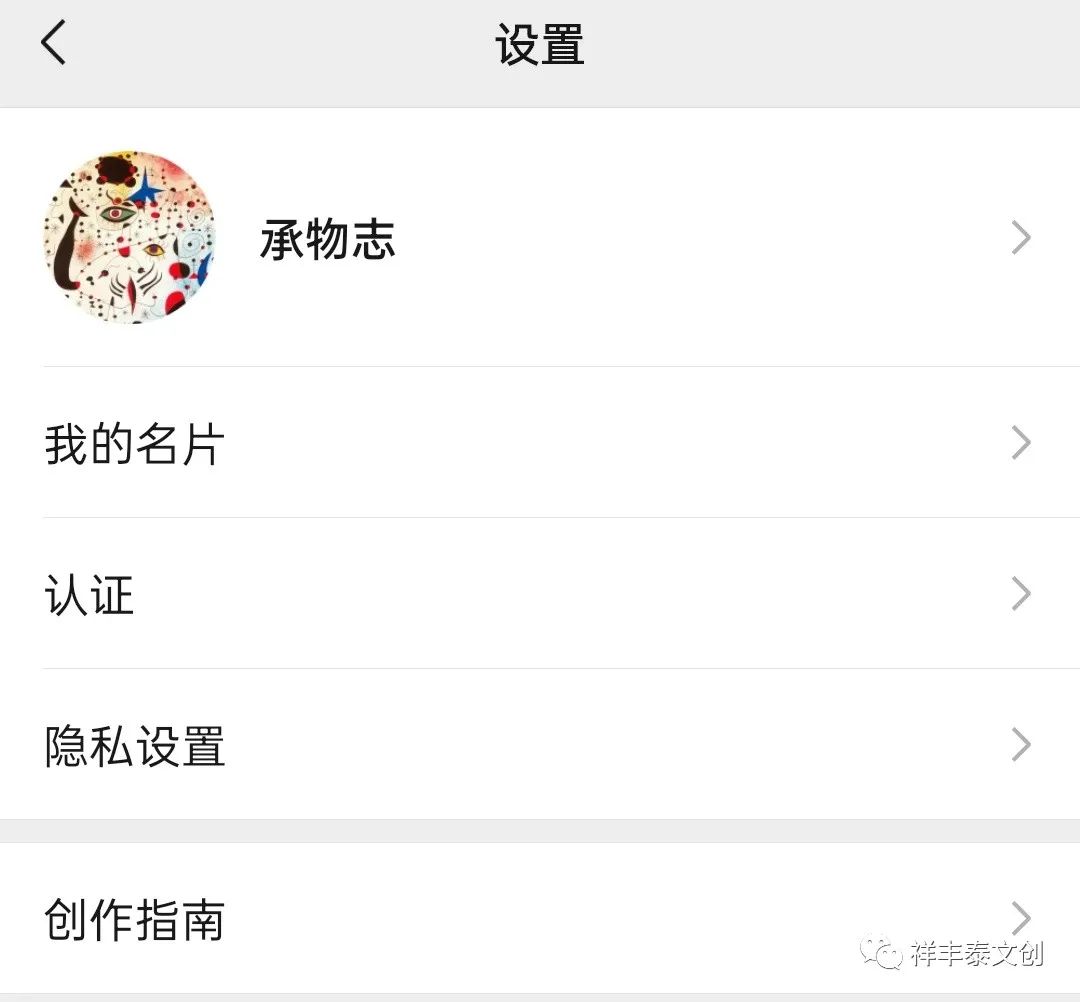Open the 承物志 profile row
The height and width of the screenshot is (1002, 1080).
540,238
